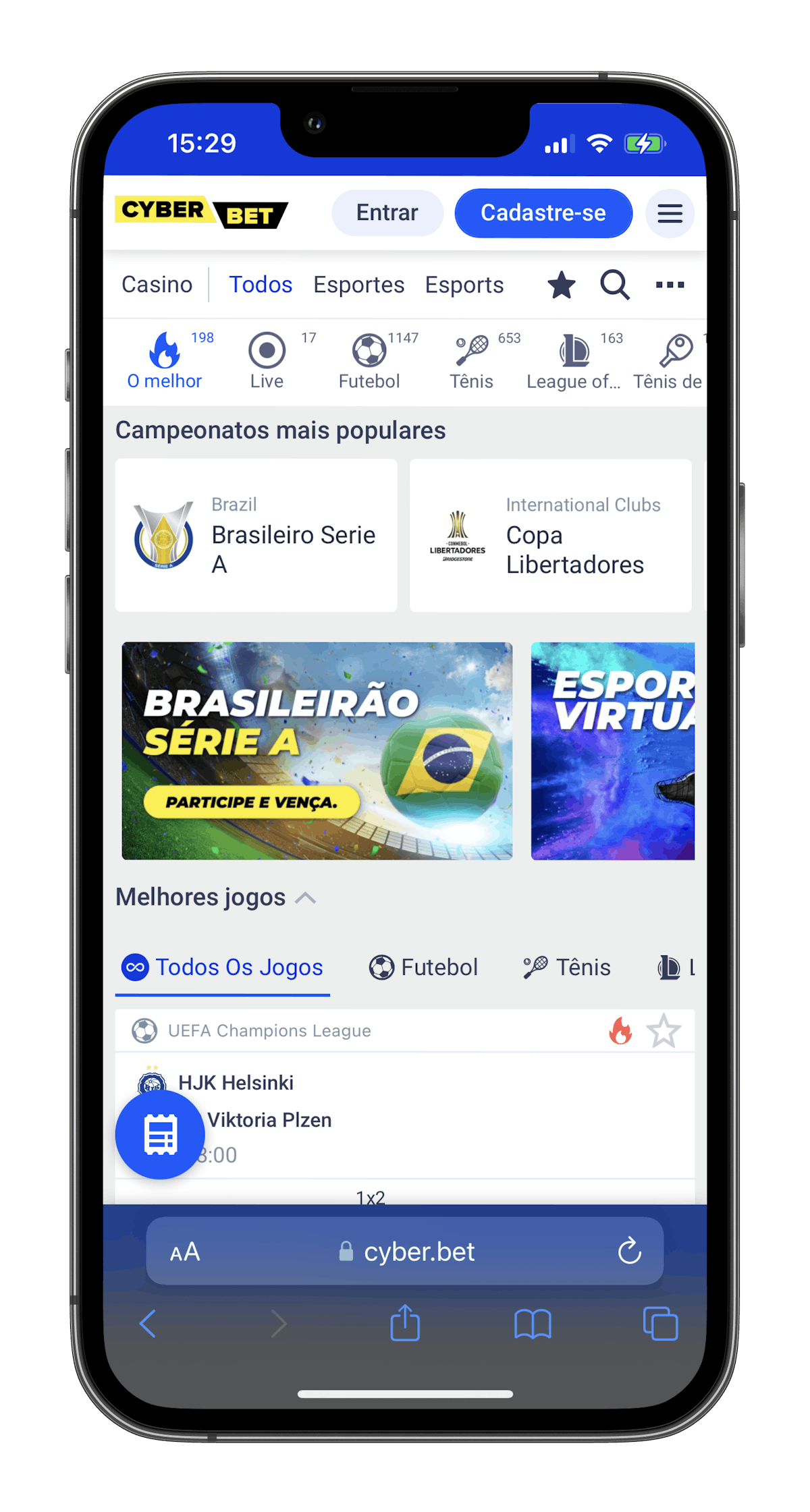Tap the Entrar login button
Screen dimensions: 810x1512
[387, 213]
